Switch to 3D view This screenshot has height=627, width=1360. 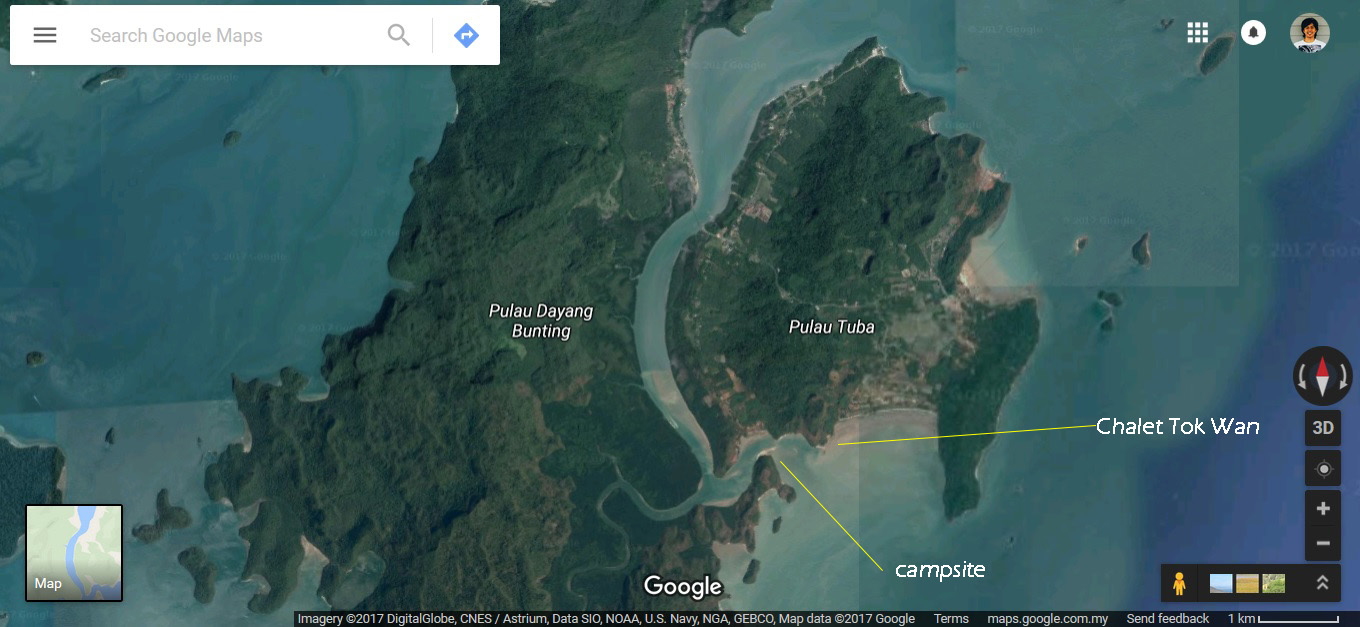pyautogui.click(x=1322, y=428)
